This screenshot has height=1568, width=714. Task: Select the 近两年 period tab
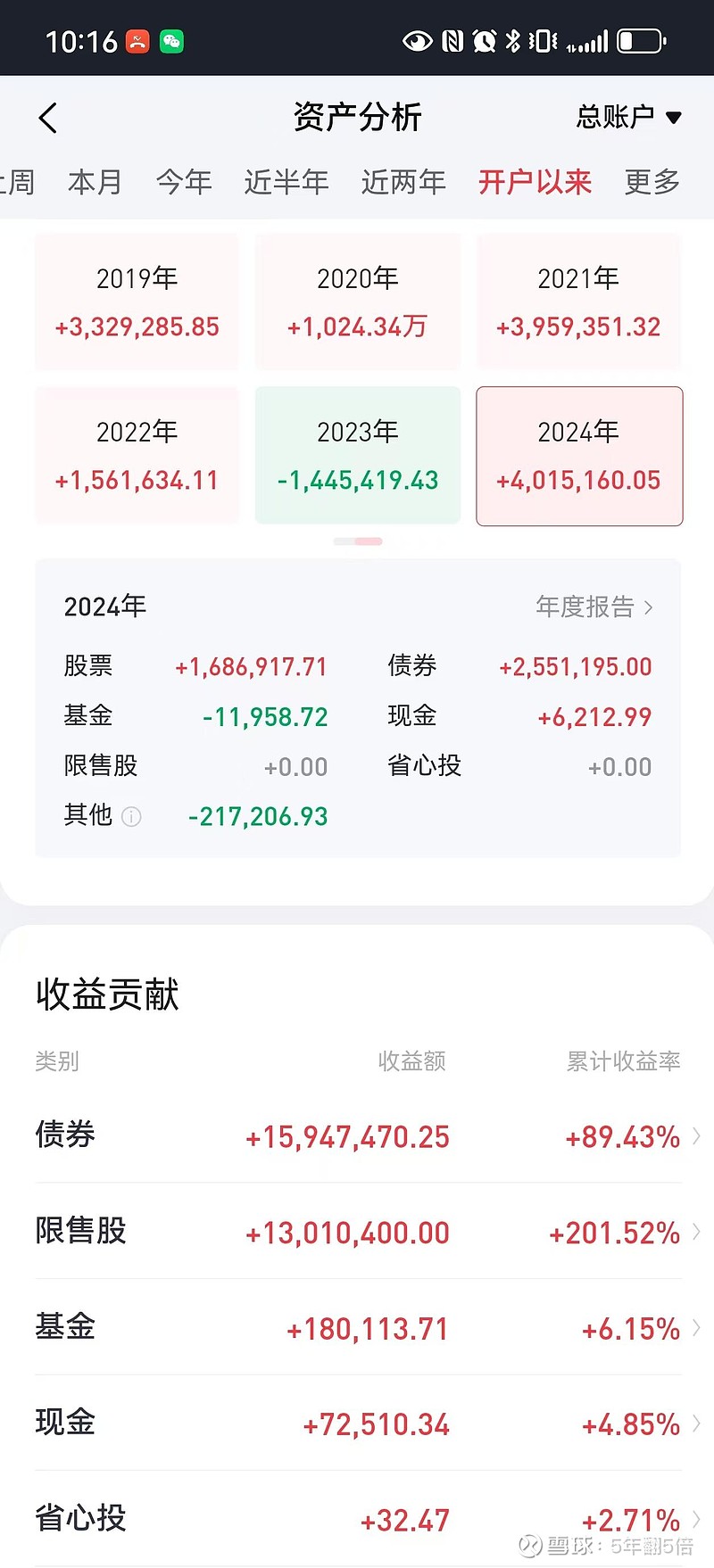(403, 183)
